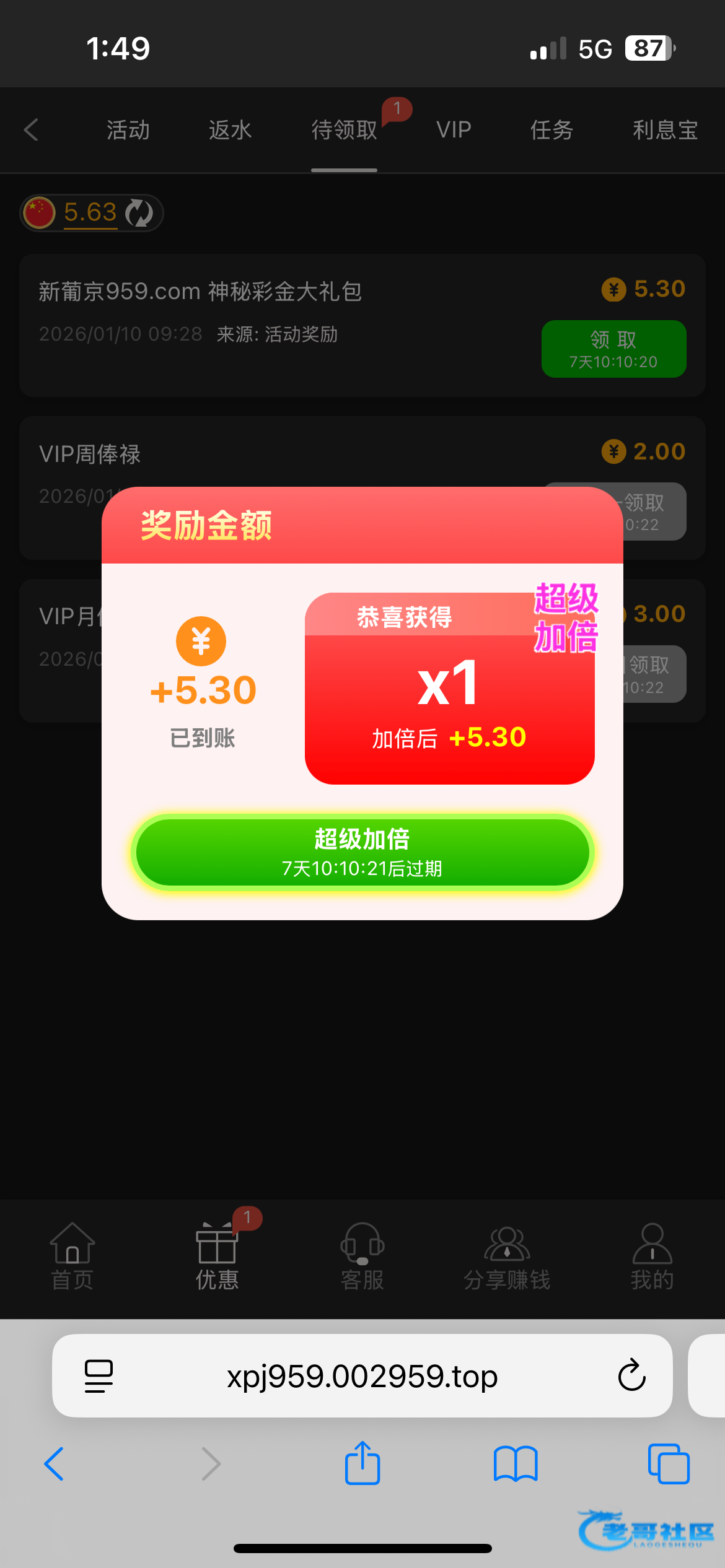Screen dimensions: 725x1568
Task: Reload the page in Safari
Action: pyautogui.click(x=631, y=1375)
